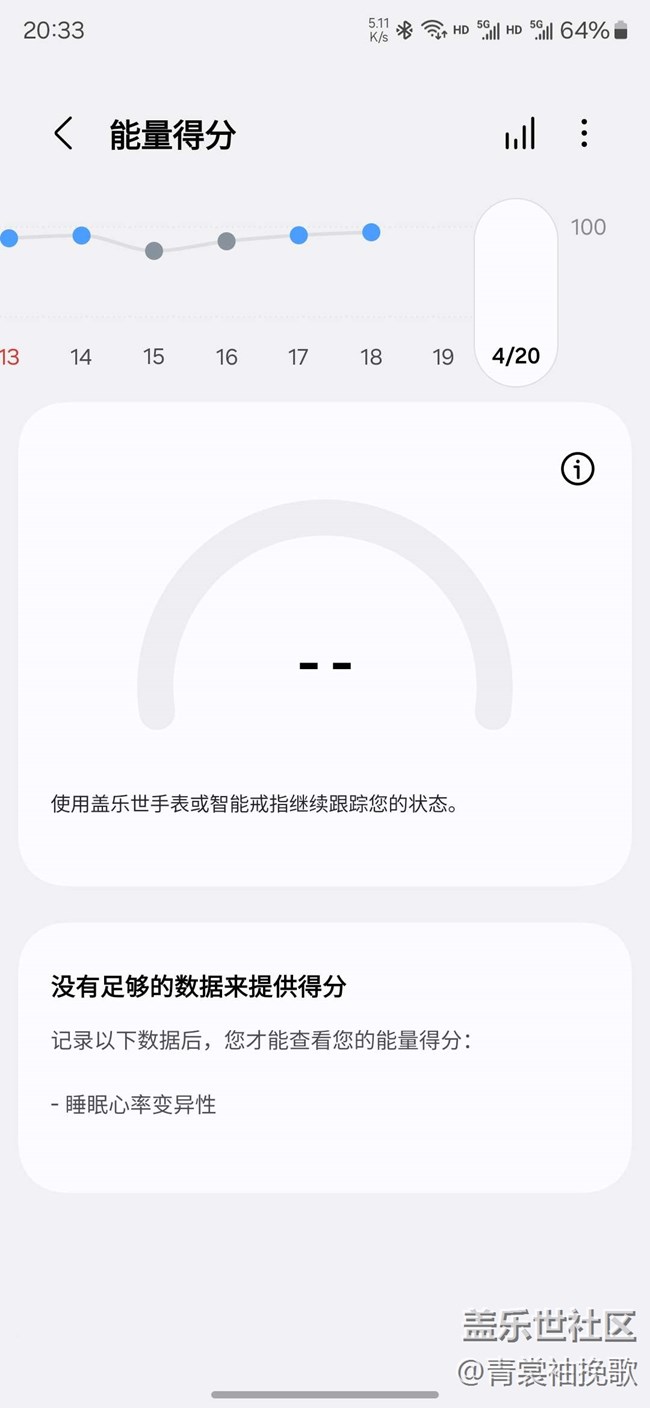Open the bar chart trends view
650x1408 pixels.
click(x=519, y=133)
